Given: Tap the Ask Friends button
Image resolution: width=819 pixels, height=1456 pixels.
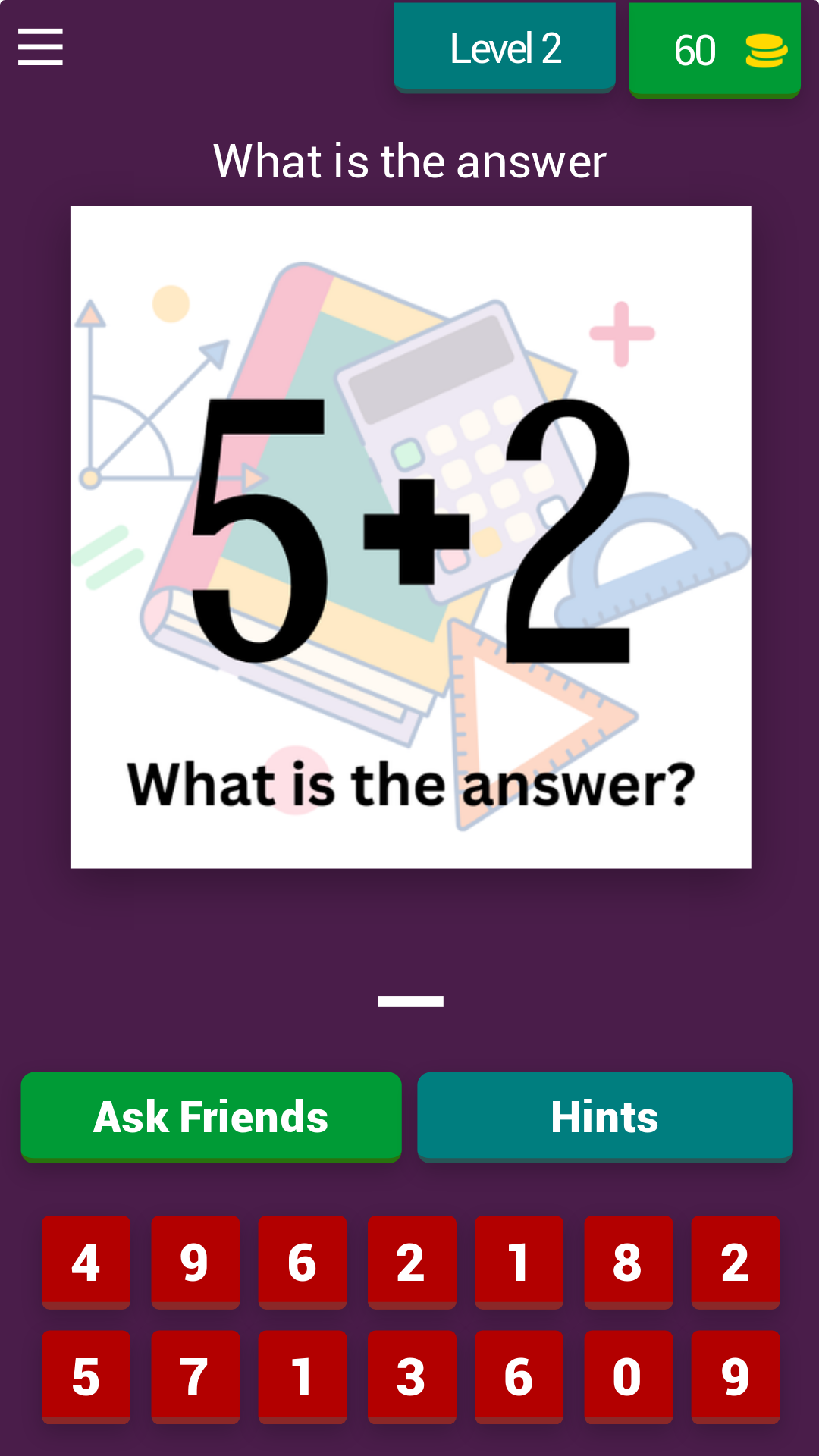Looking at the screenshot, I should [211, 1117].
